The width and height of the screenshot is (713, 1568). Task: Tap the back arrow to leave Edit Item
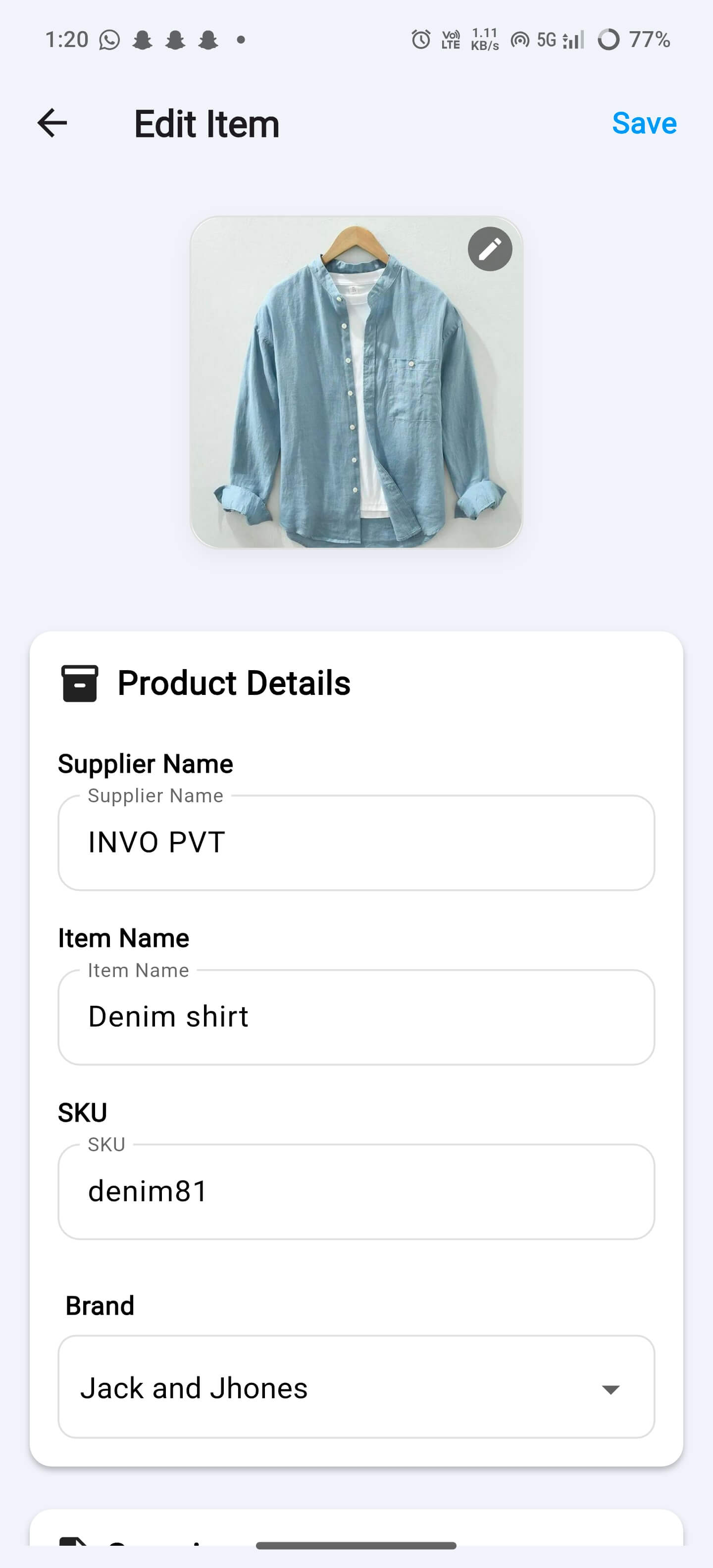[x=51, y=123]
